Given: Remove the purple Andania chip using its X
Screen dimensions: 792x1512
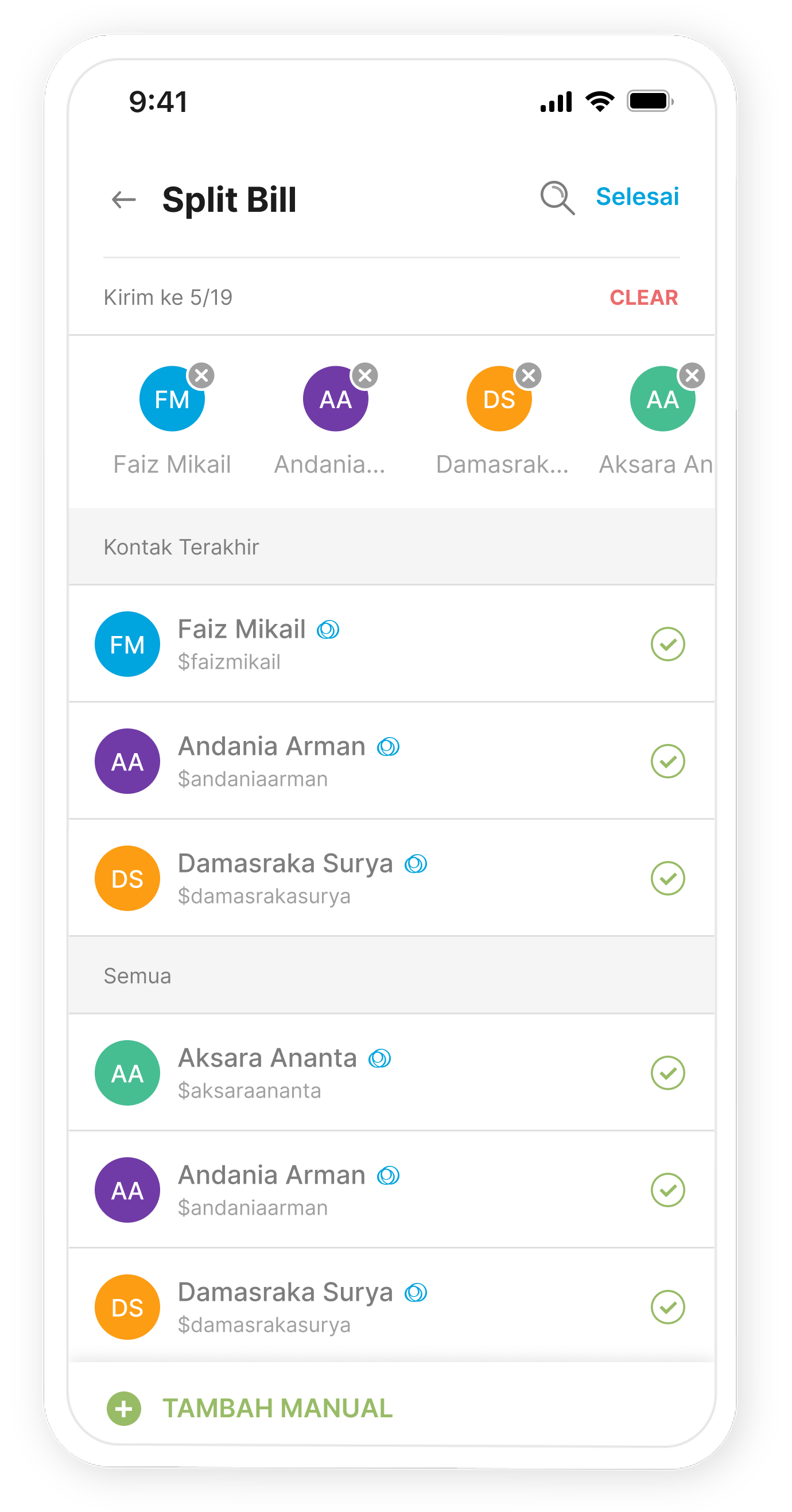Looking at the screenshot, I should [365, 375].
